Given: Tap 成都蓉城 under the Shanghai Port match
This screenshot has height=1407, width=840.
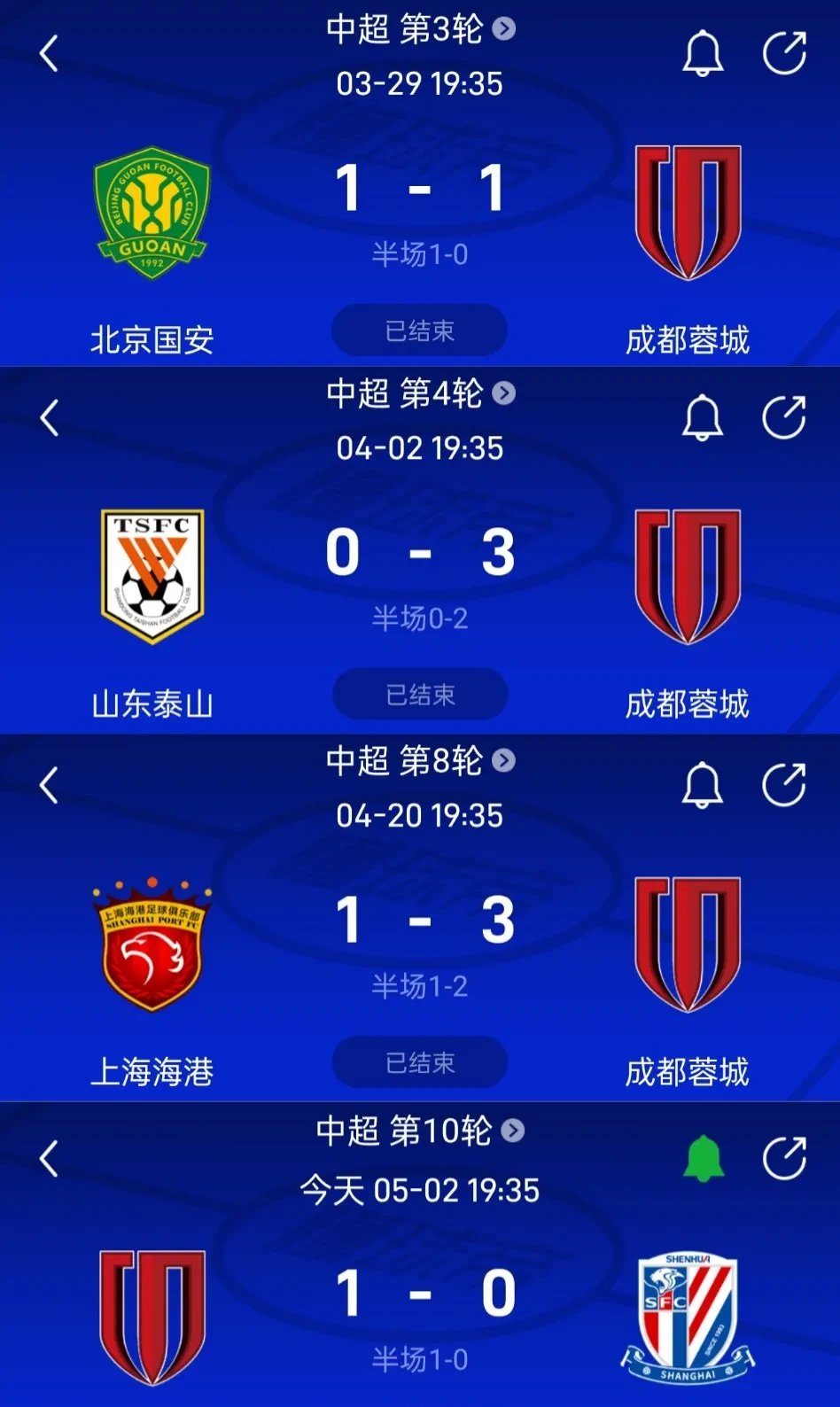Looking at the screenshot, I should tap(689, 1072).
